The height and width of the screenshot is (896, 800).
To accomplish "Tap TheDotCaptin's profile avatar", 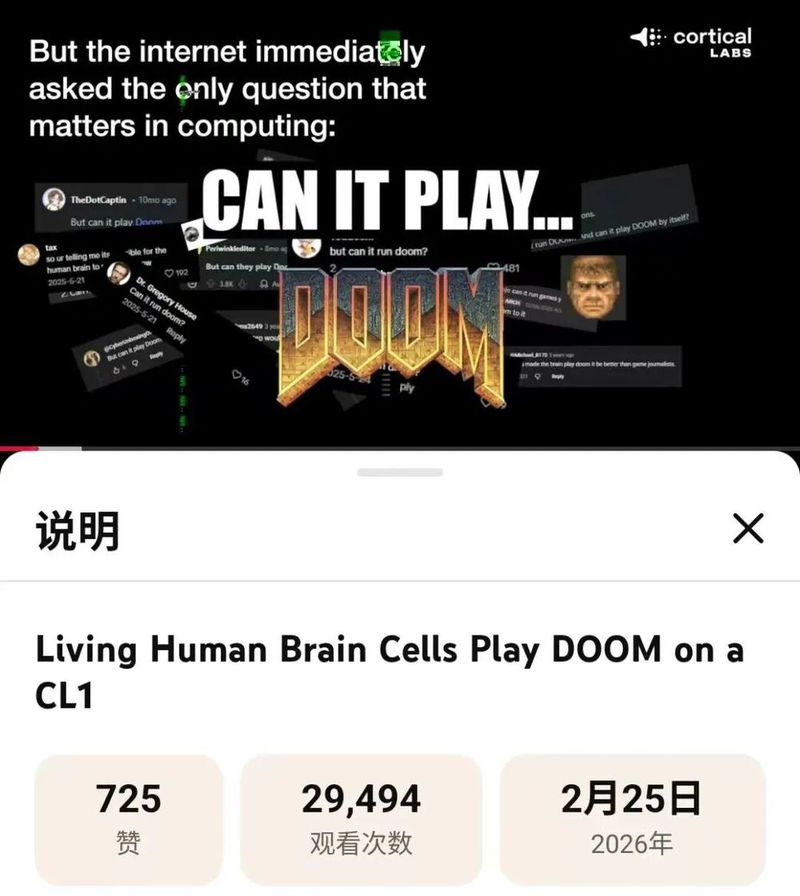I will 54,198.
